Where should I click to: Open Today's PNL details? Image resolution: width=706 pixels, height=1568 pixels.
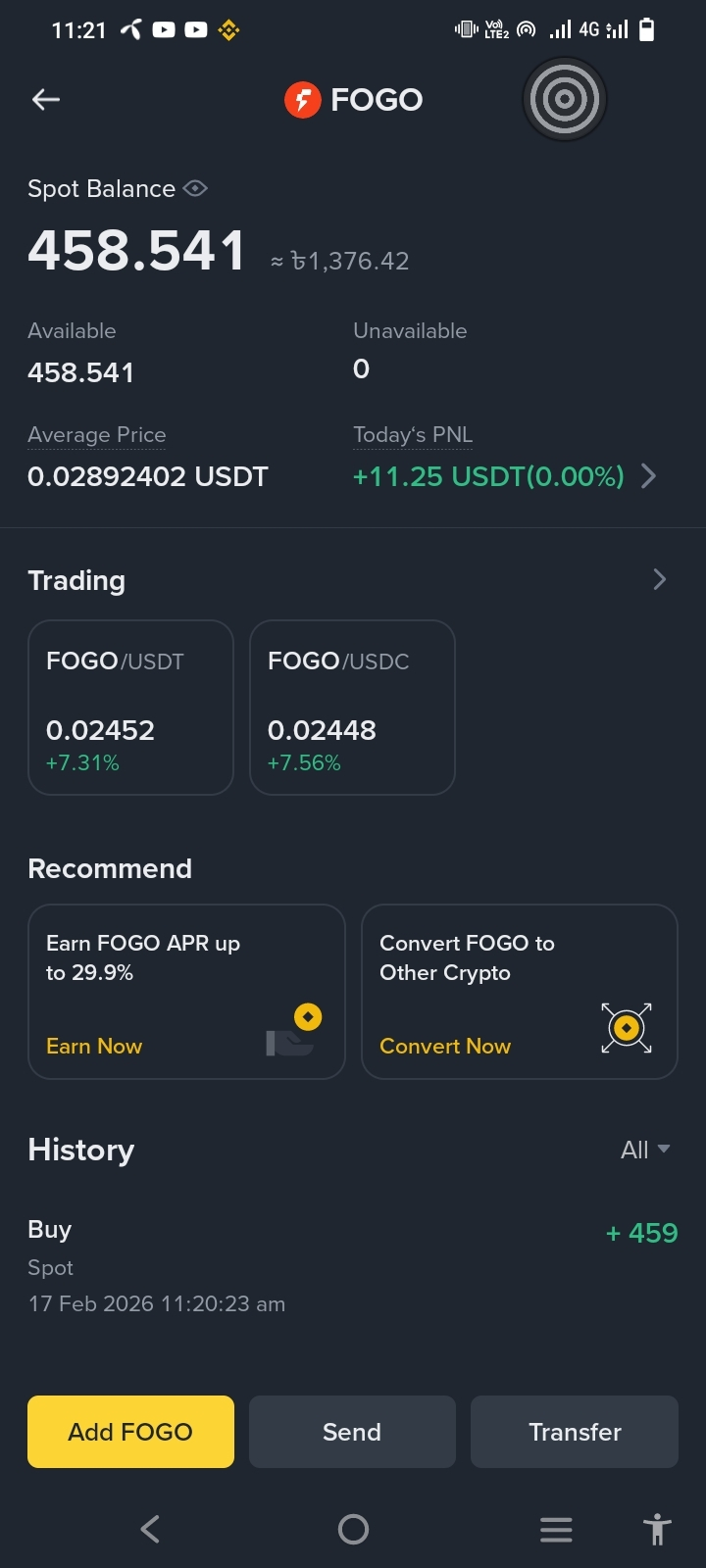[648, 476]
